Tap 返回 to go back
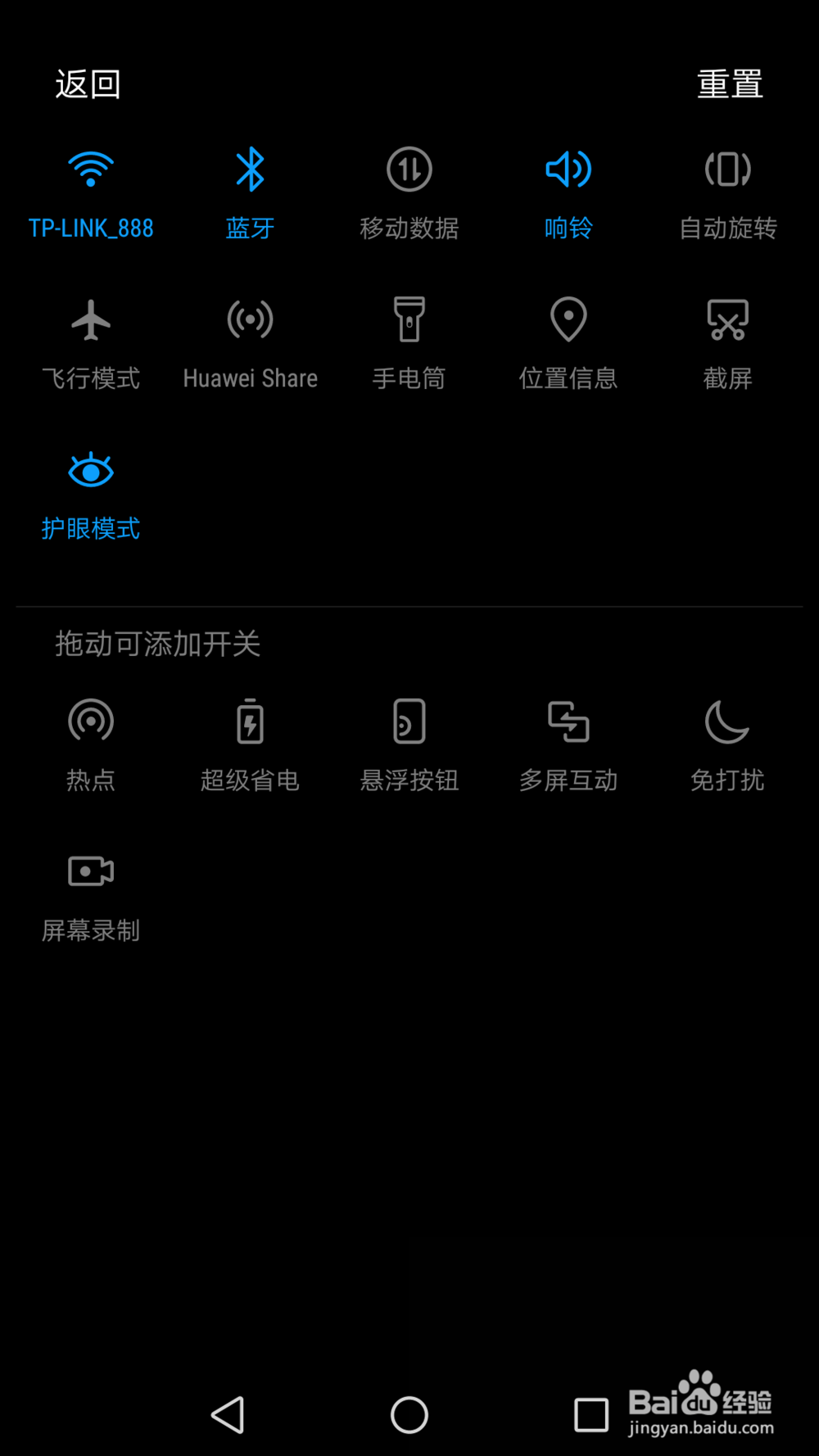819x1456 pixels. [x=88, y=83]
